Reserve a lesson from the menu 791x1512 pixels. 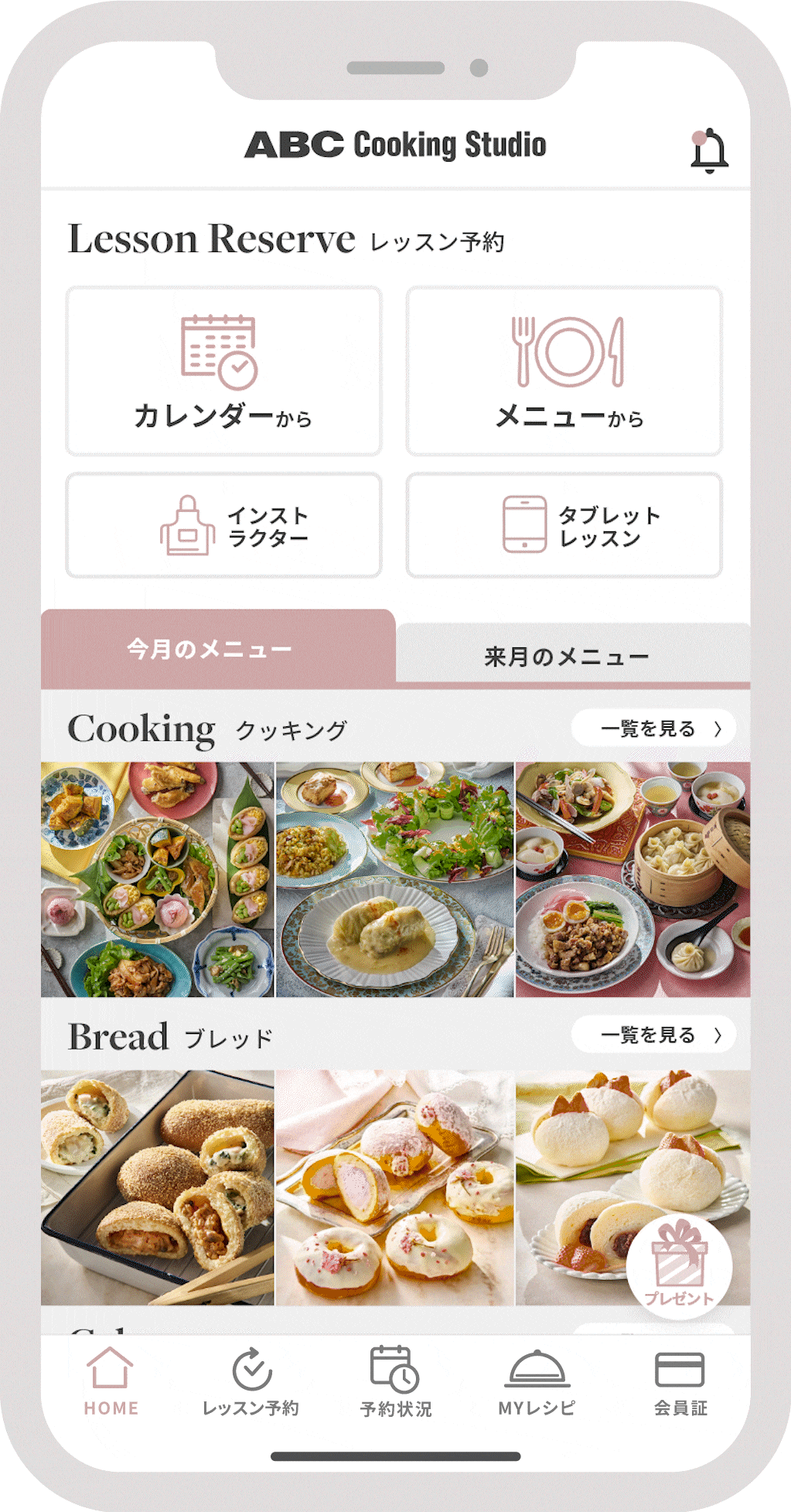(564, 370)
